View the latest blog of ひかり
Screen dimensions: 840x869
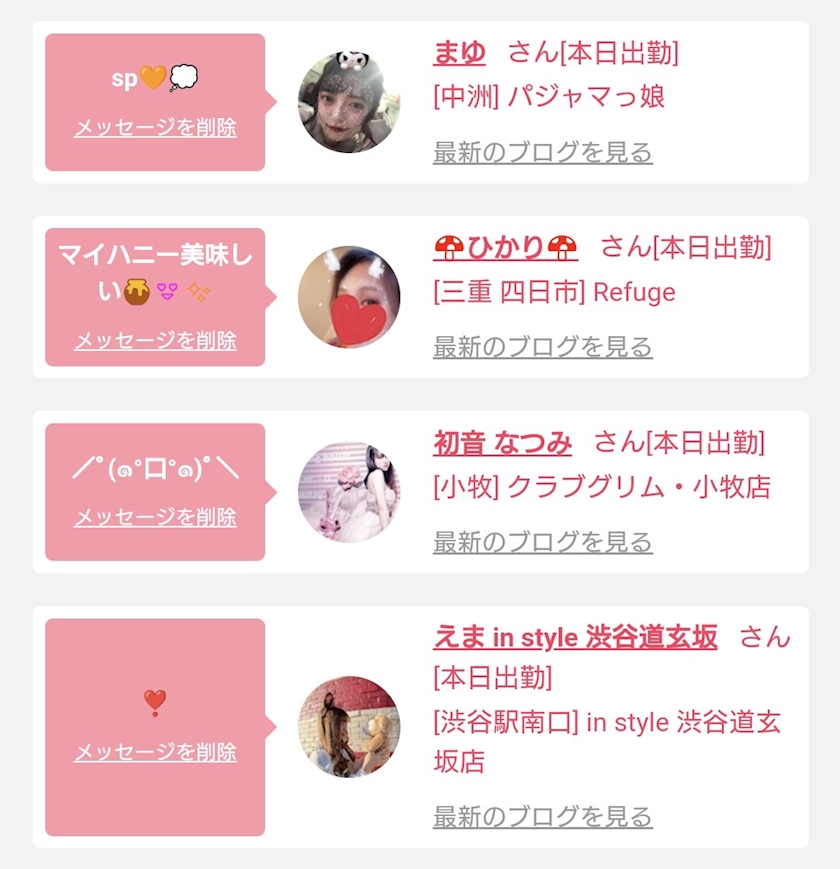542,347
